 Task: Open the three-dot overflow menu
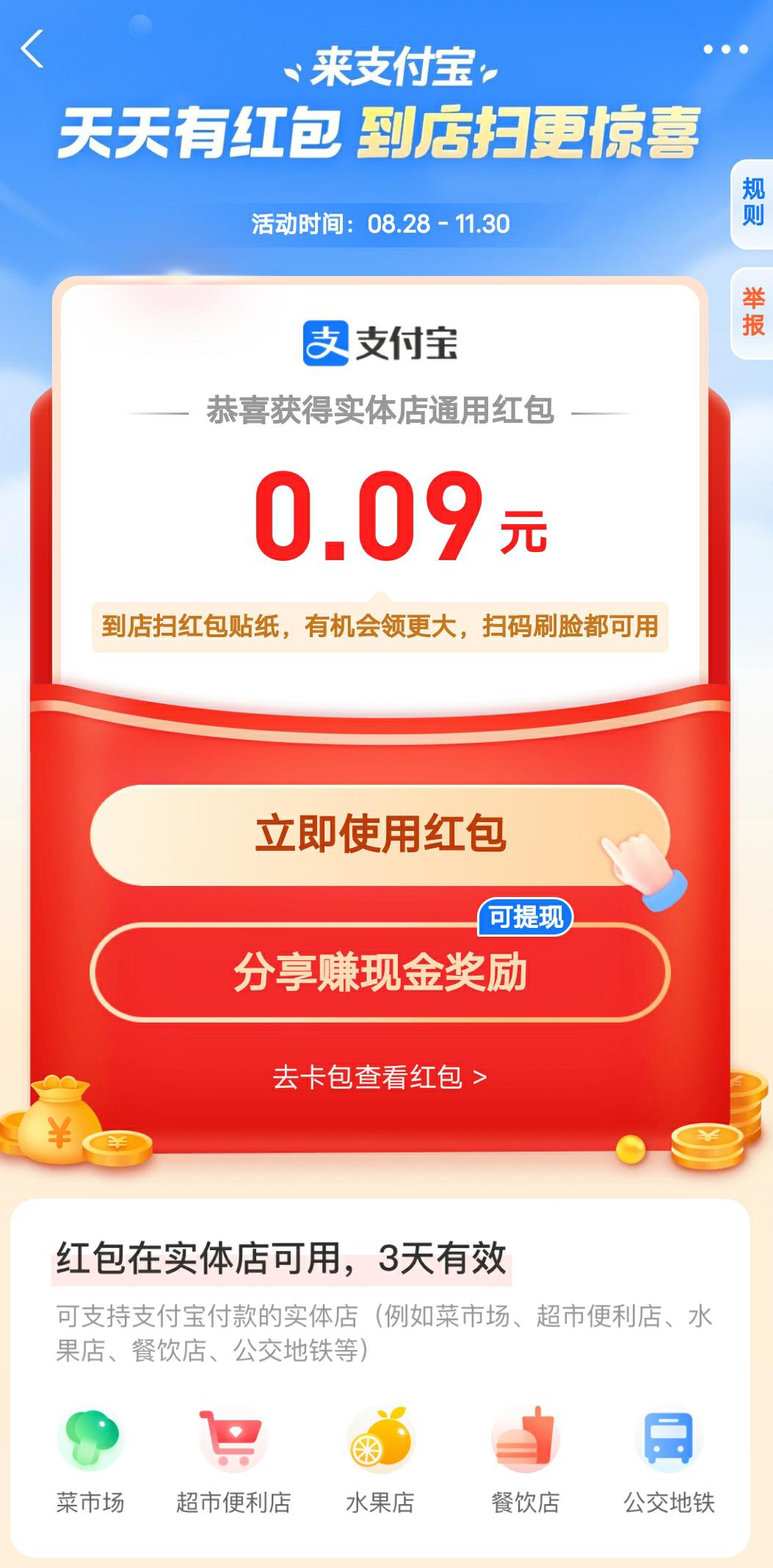(x=725, y=50)
